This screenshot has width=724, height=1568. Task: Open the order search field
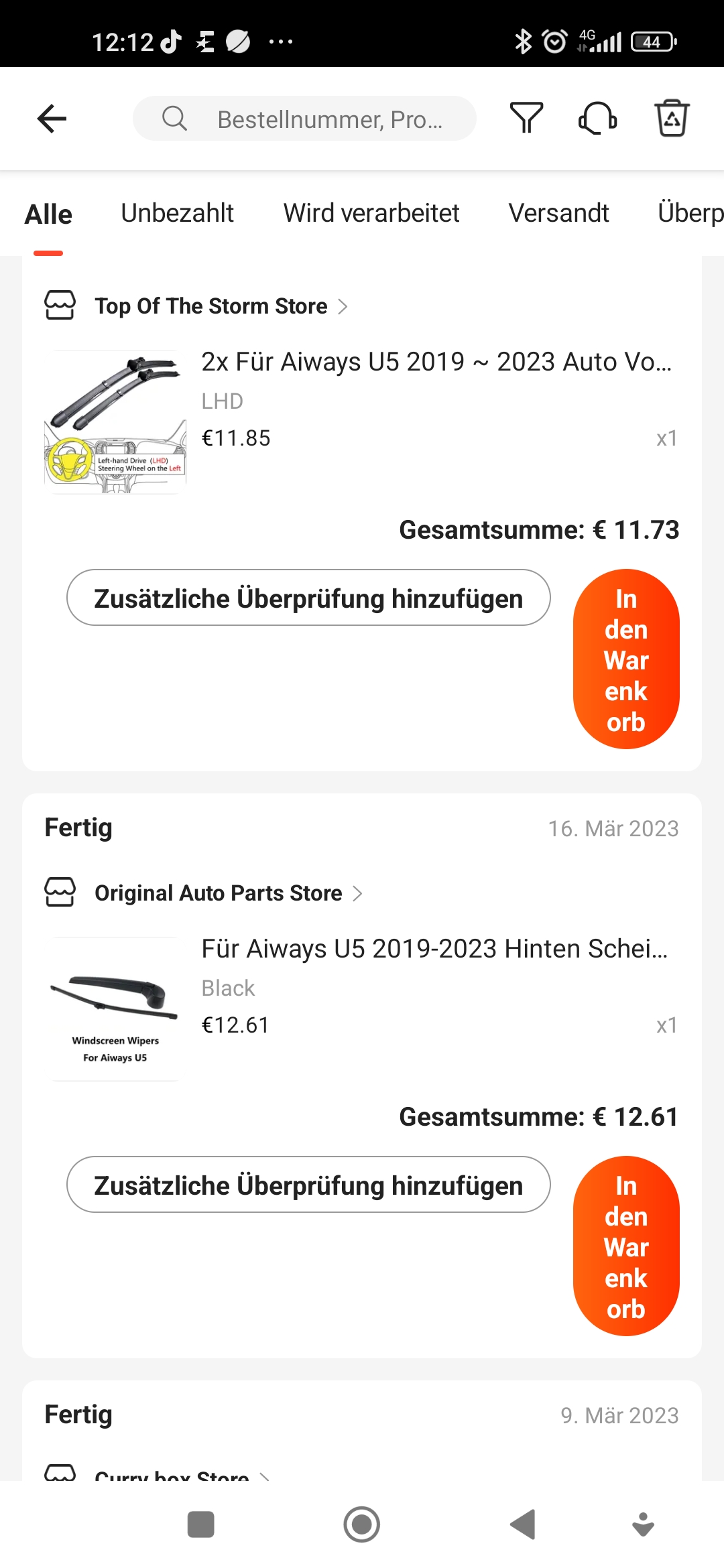click(x=304, y=119)
